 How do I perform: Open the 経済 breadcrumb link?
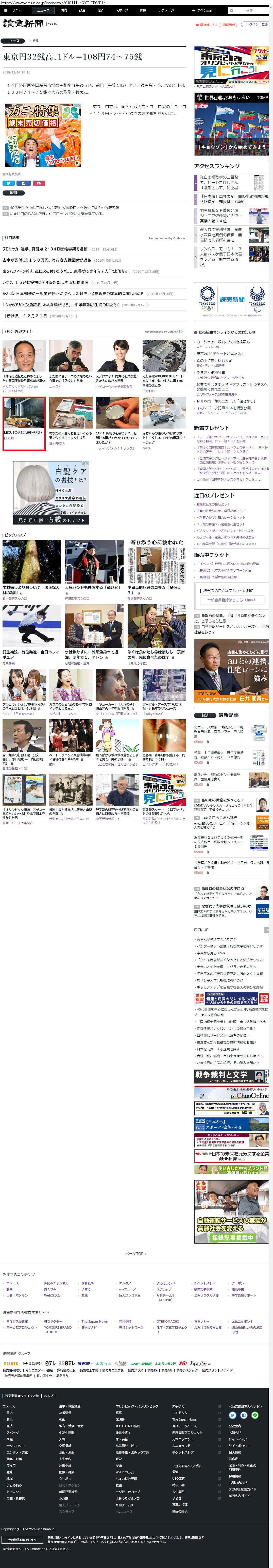[x=35, y=41]
